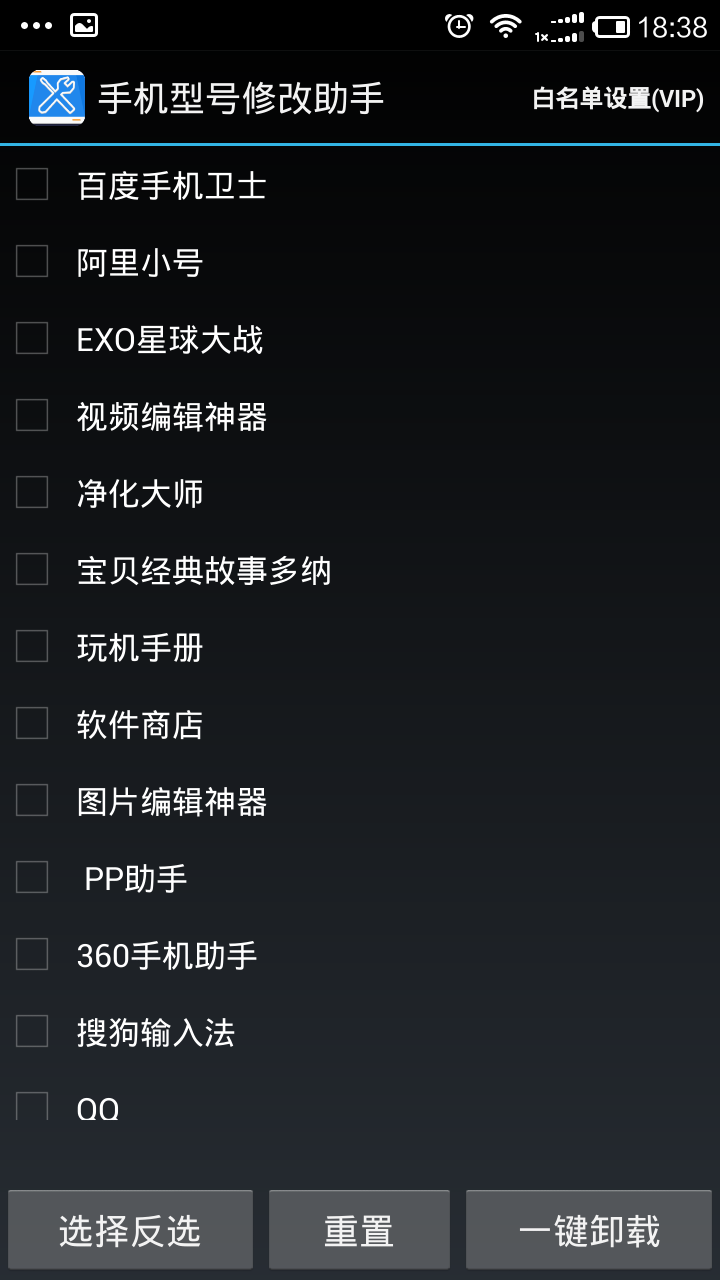Select the 阿里小号 checkbox
This screenshot has height=1280, width=720.
click(x=32, y=261)
